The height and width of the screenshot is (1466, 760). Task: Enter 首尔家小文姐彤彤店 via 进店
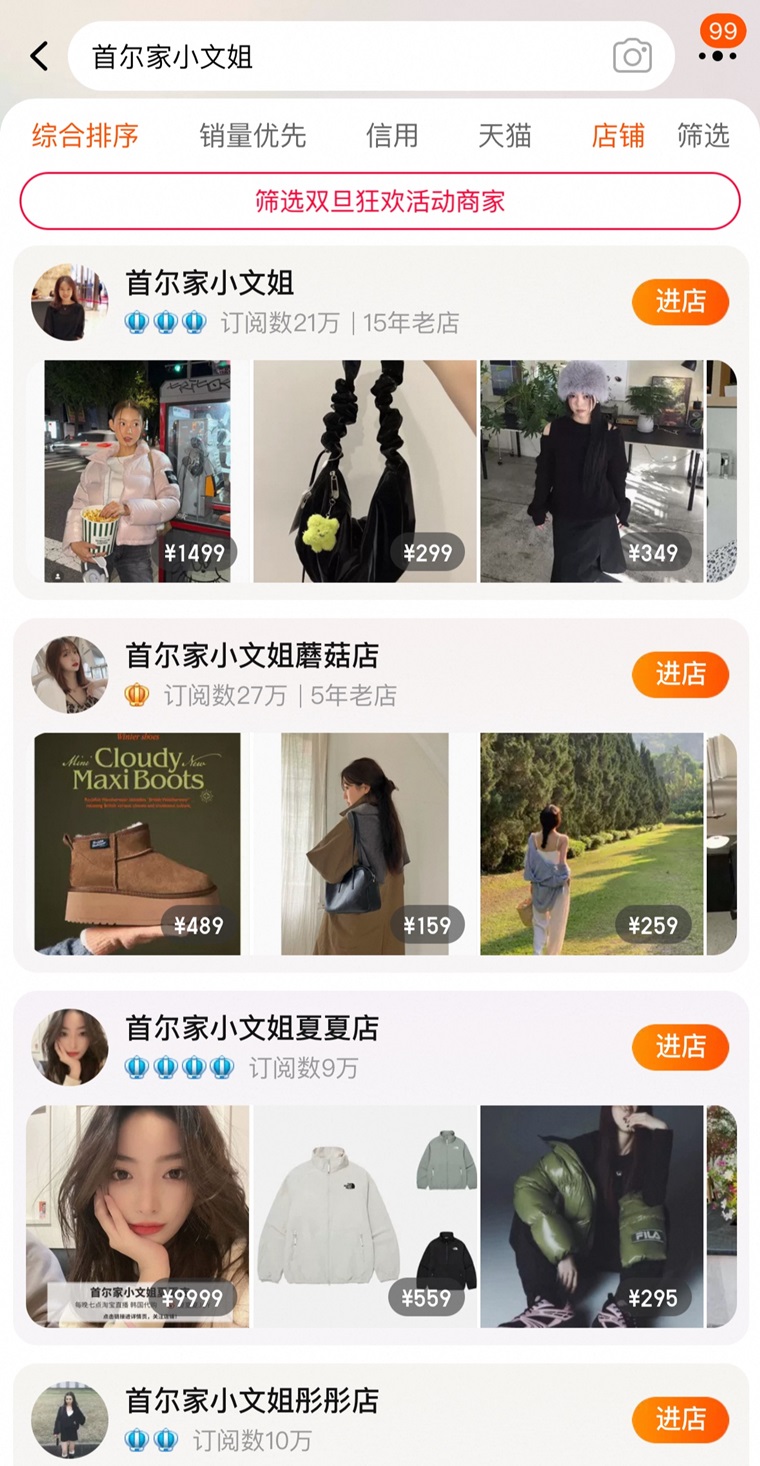(680, 1419)
